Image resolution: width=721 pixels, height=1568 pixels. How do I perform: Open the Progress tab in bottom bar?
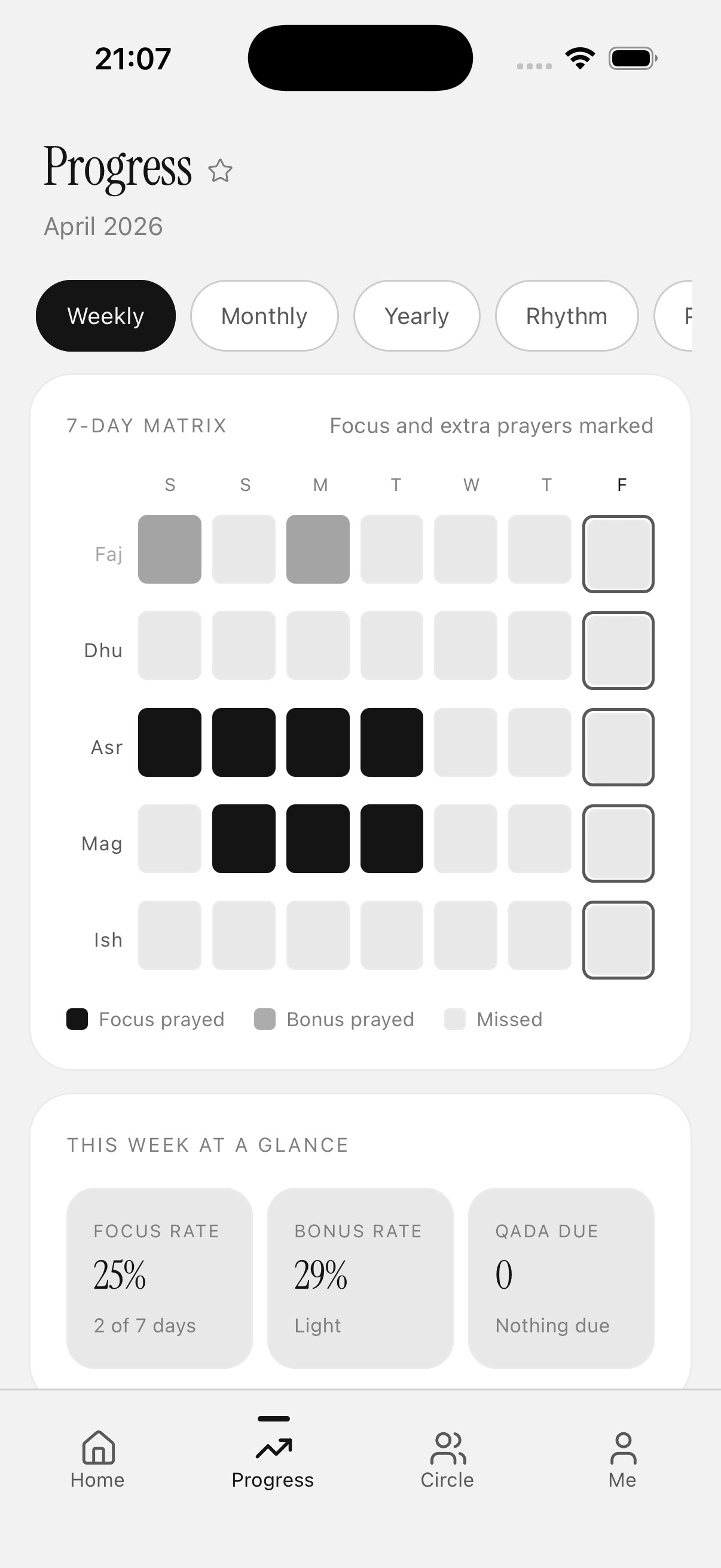273,1459
